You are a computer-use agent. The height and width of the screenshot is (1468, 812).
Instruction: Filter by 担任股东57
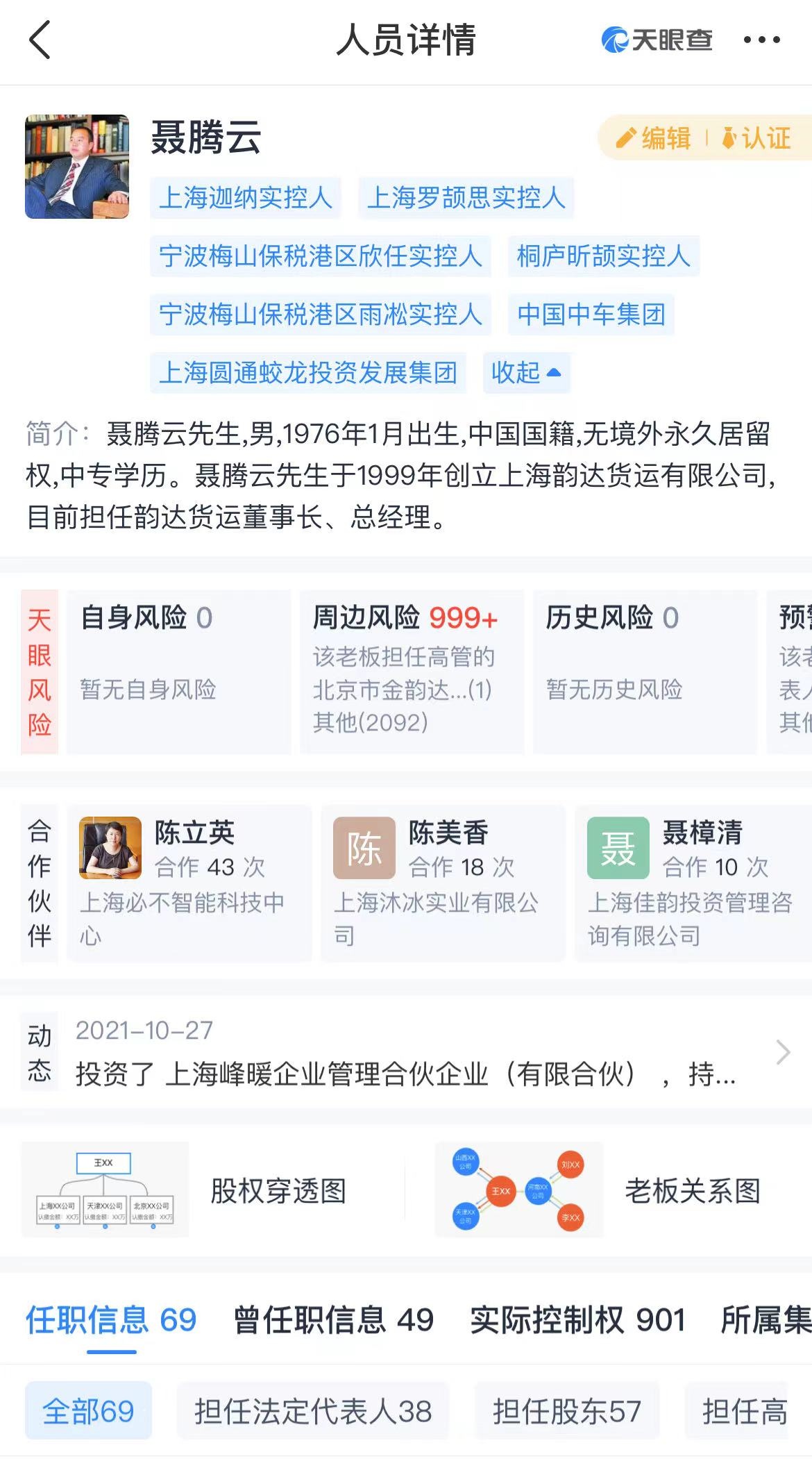coord(566,1412)
